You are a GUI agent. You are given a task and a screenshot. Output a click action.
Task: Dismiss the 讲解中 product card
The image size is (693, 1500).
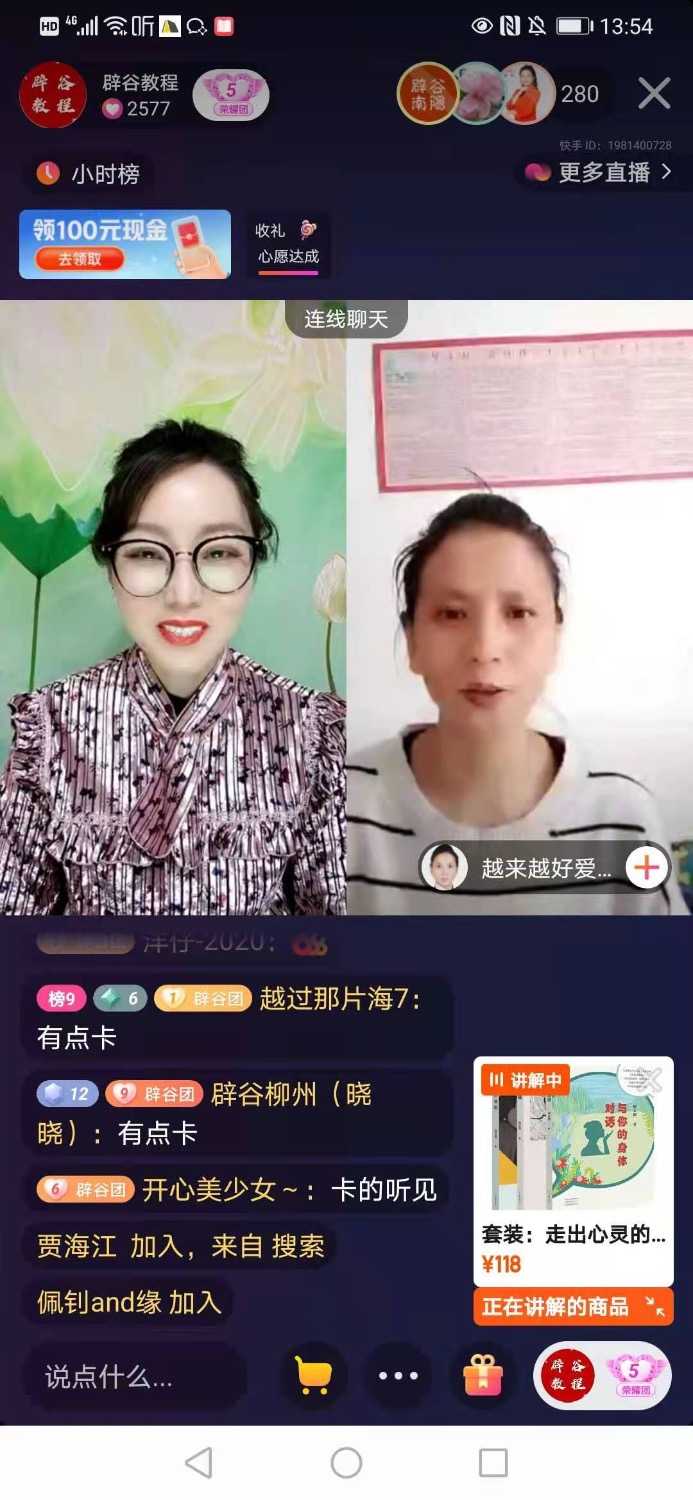(653, 1079)
